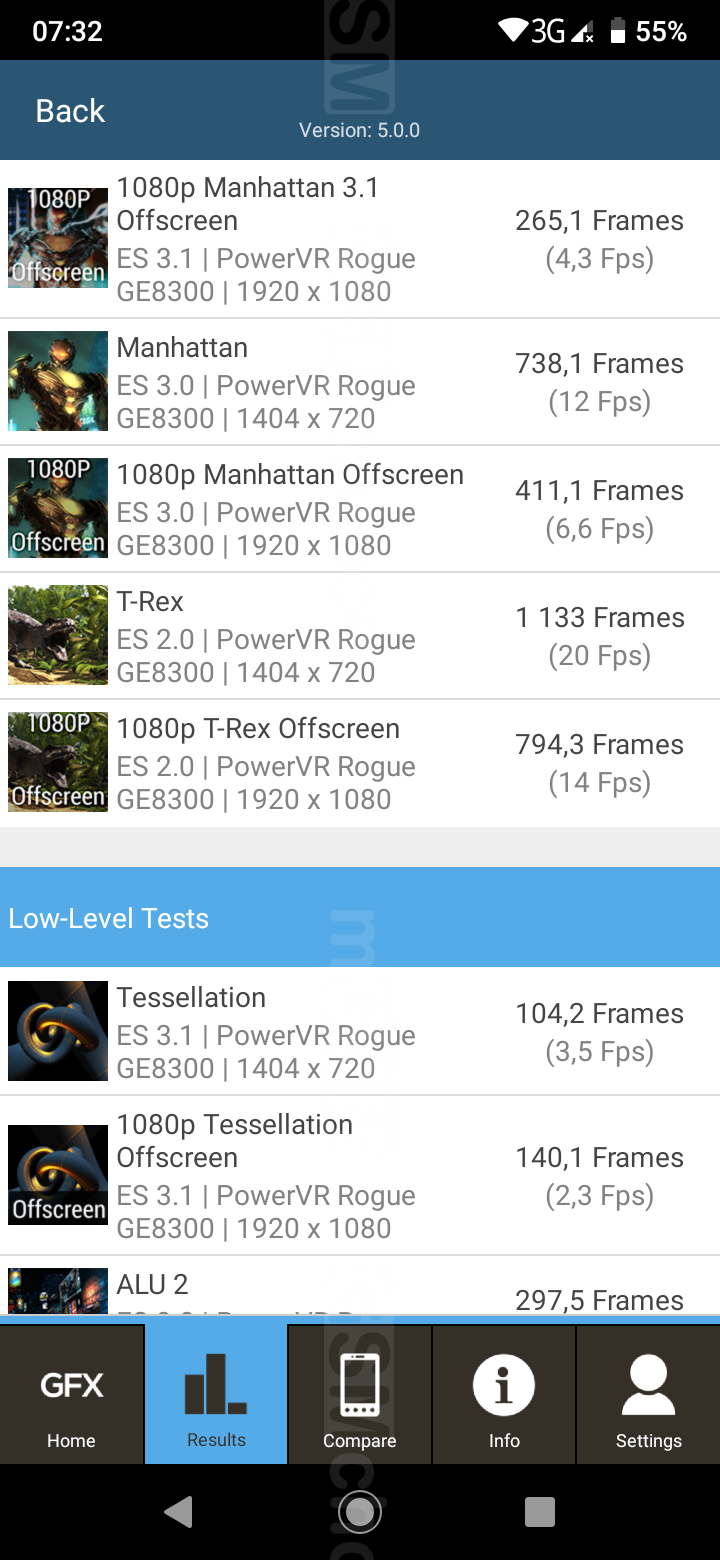The width and height of the screenshot is (720, 1560).
Task: Tap the system back button
Action: pyautogui.click(x=179, y=1512)
